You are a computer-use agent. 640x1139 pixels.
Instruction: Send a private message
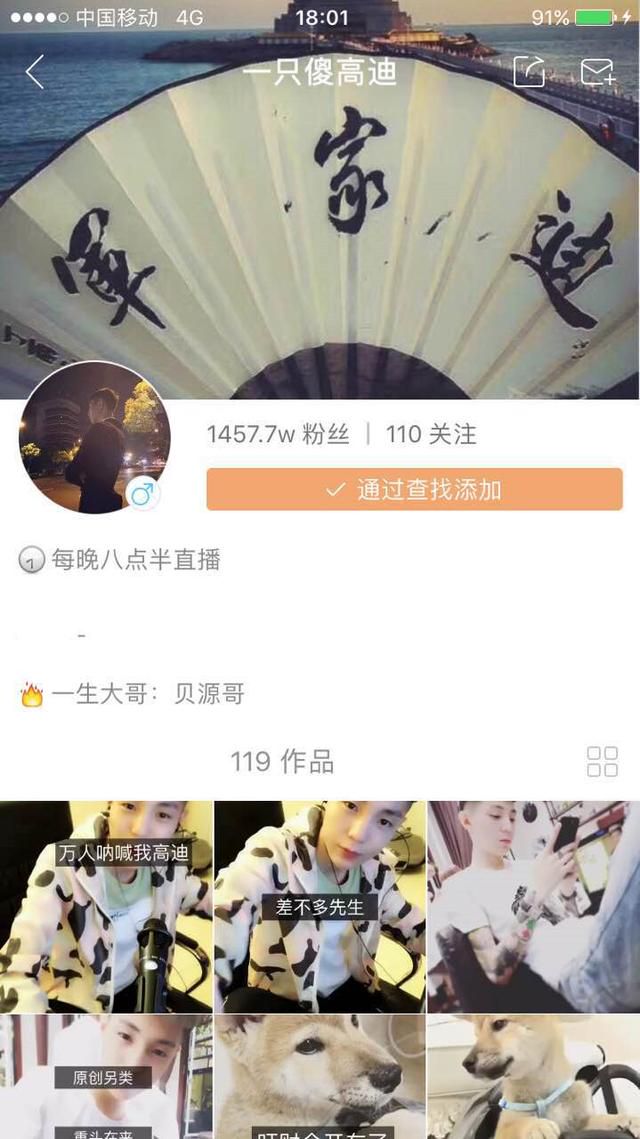point(597,72)
